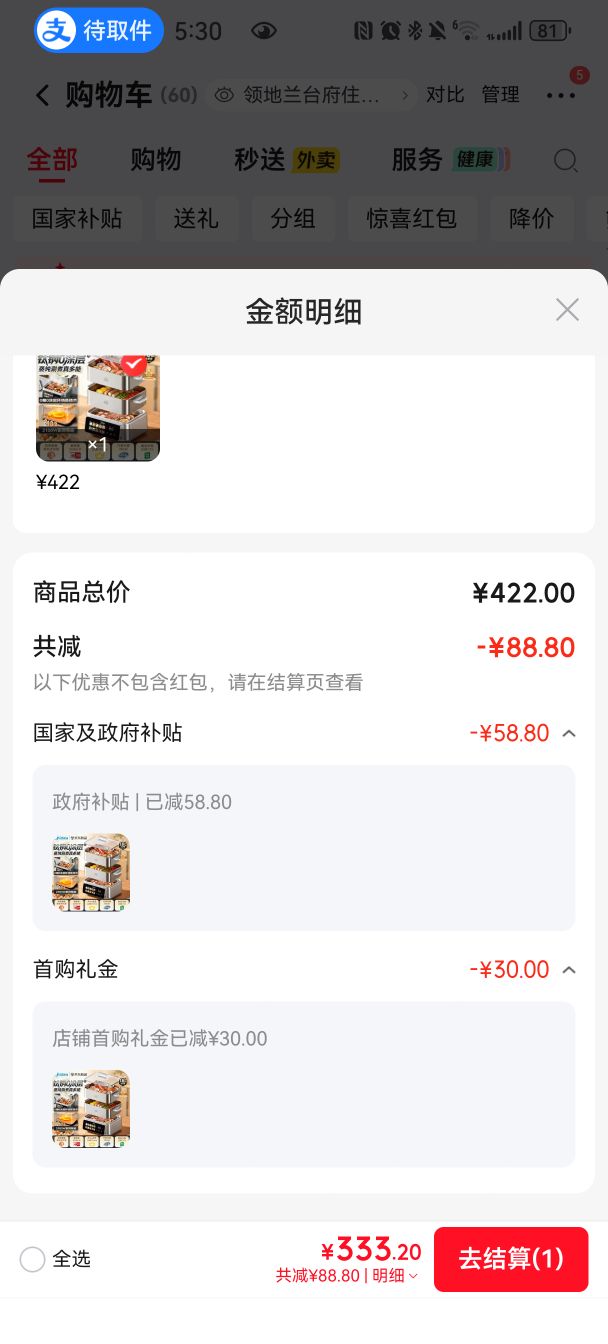Open product image under 店铺首购礼金

click(91, 1109)
